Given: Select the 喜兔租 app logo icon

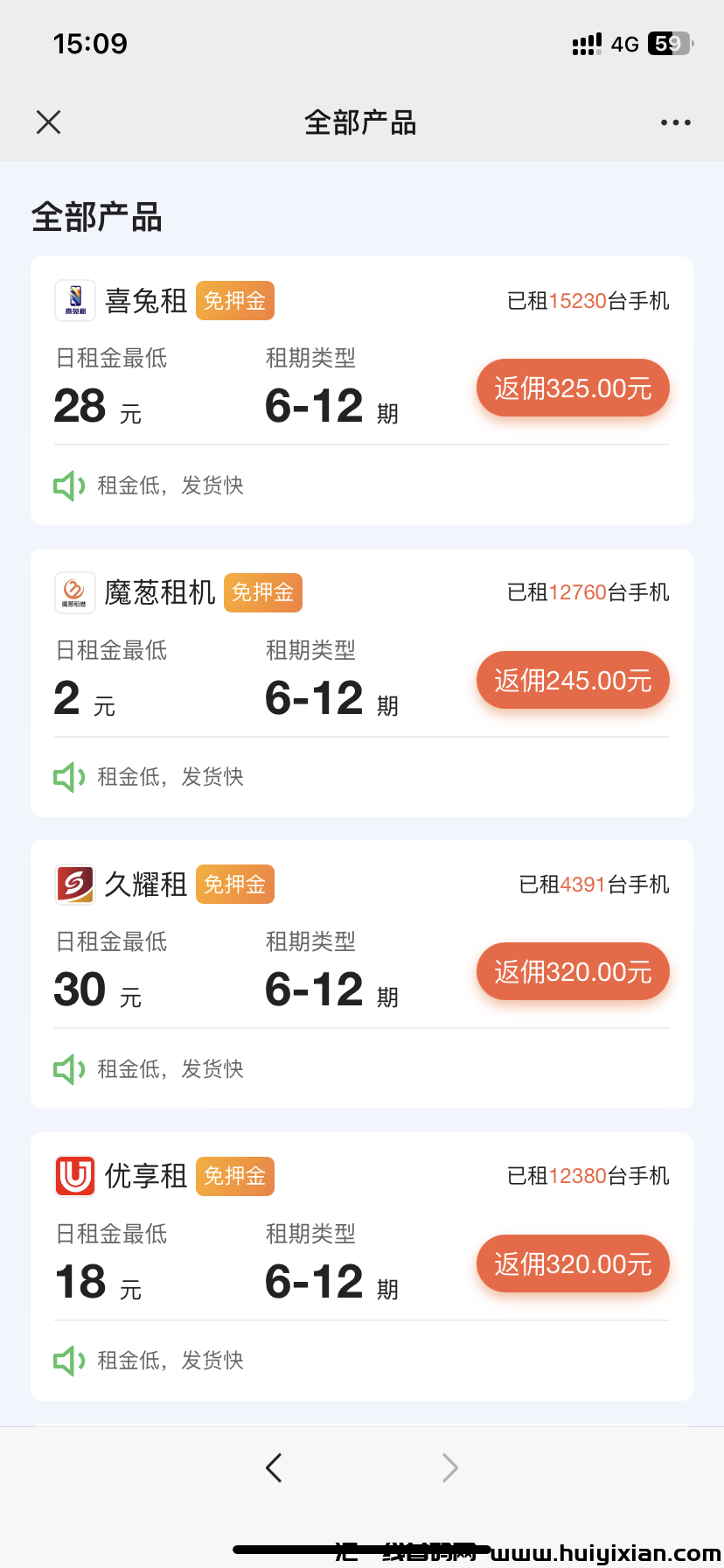Looking at the screenshot, I should [73, 300].
